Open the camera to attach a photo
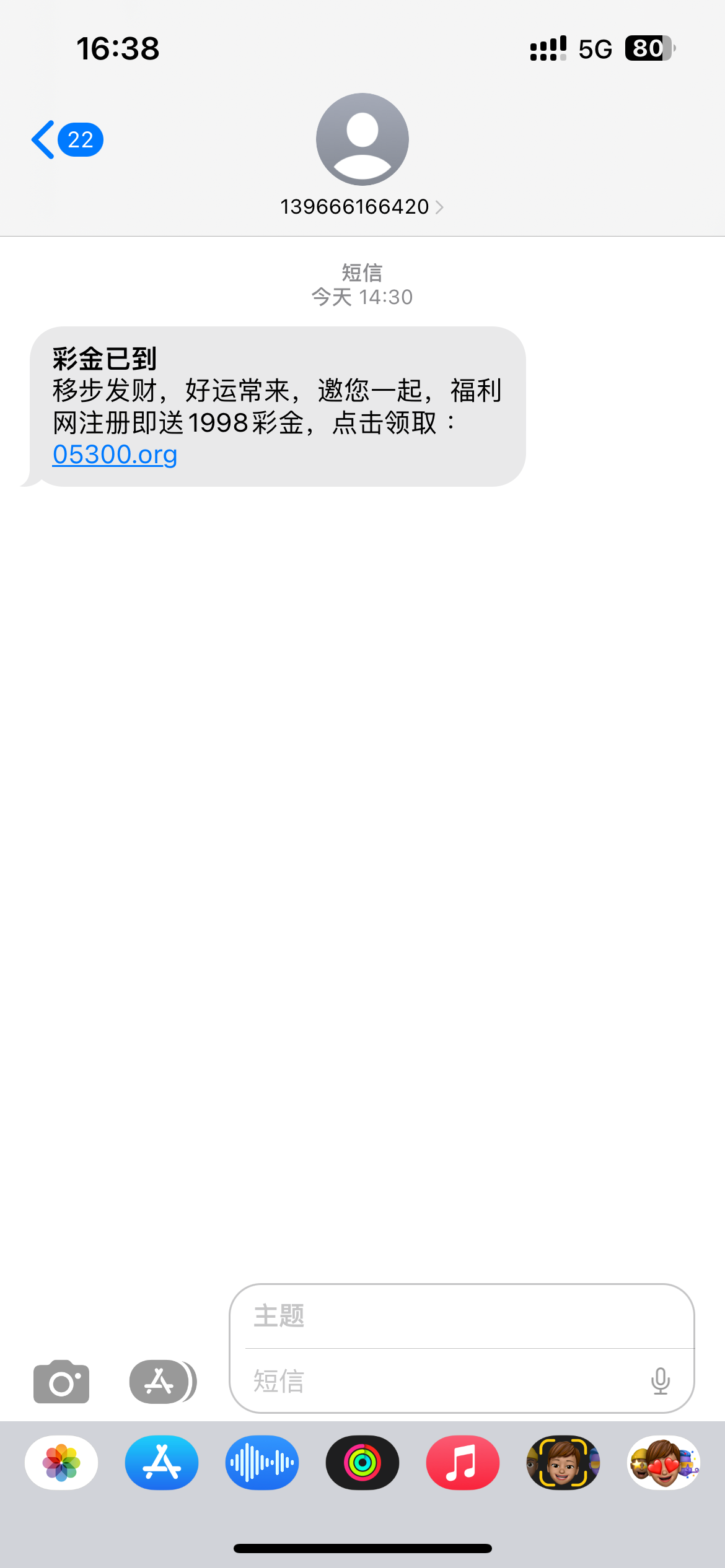The width and height of the screenshot is (725, 1568). 61,1382
